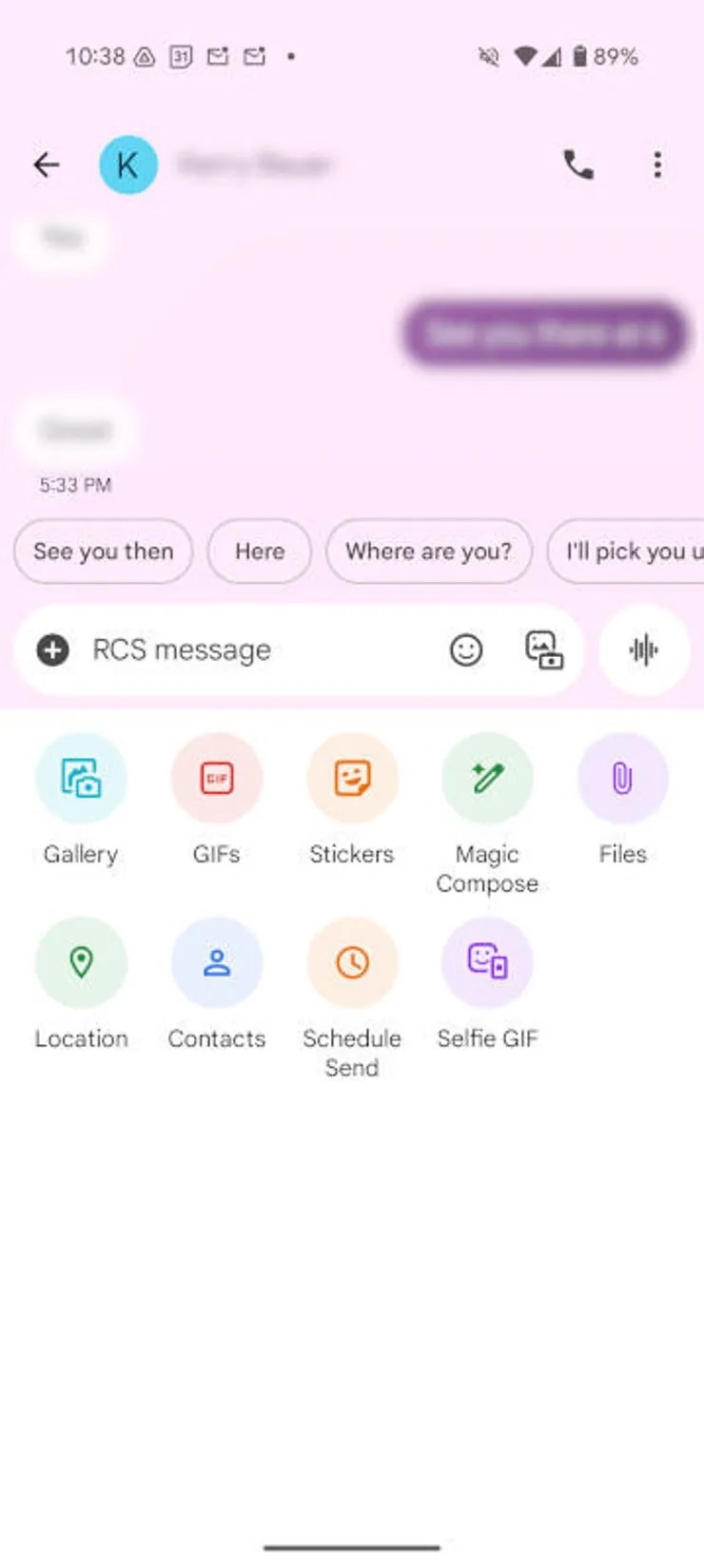The width and height of the screenshot is (704, 1568).
Task: Close the attachments panel via plus icon
Action: [x=53, y=650]
